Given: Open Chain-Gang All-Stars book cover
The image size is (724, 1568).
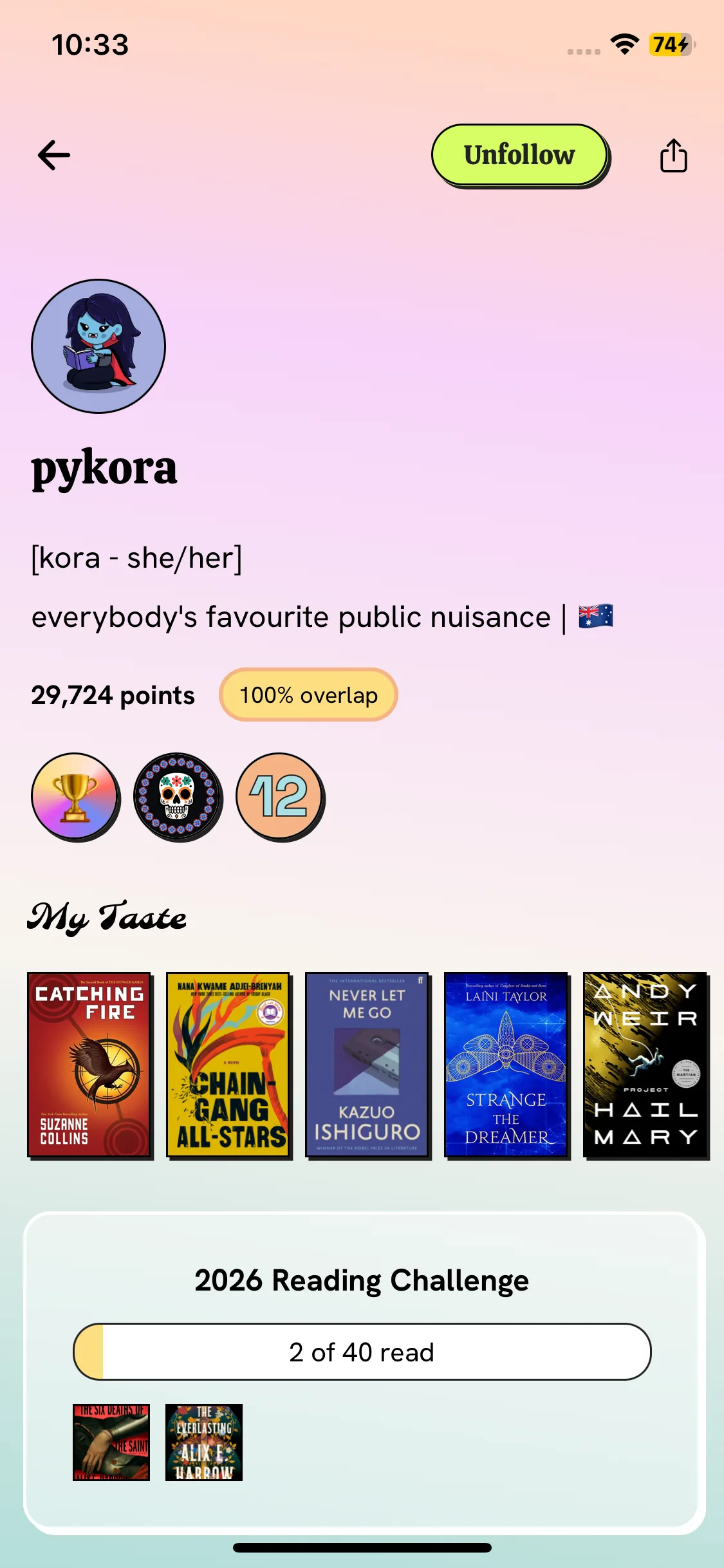Looking at the screenshot, I should 228,1065.
